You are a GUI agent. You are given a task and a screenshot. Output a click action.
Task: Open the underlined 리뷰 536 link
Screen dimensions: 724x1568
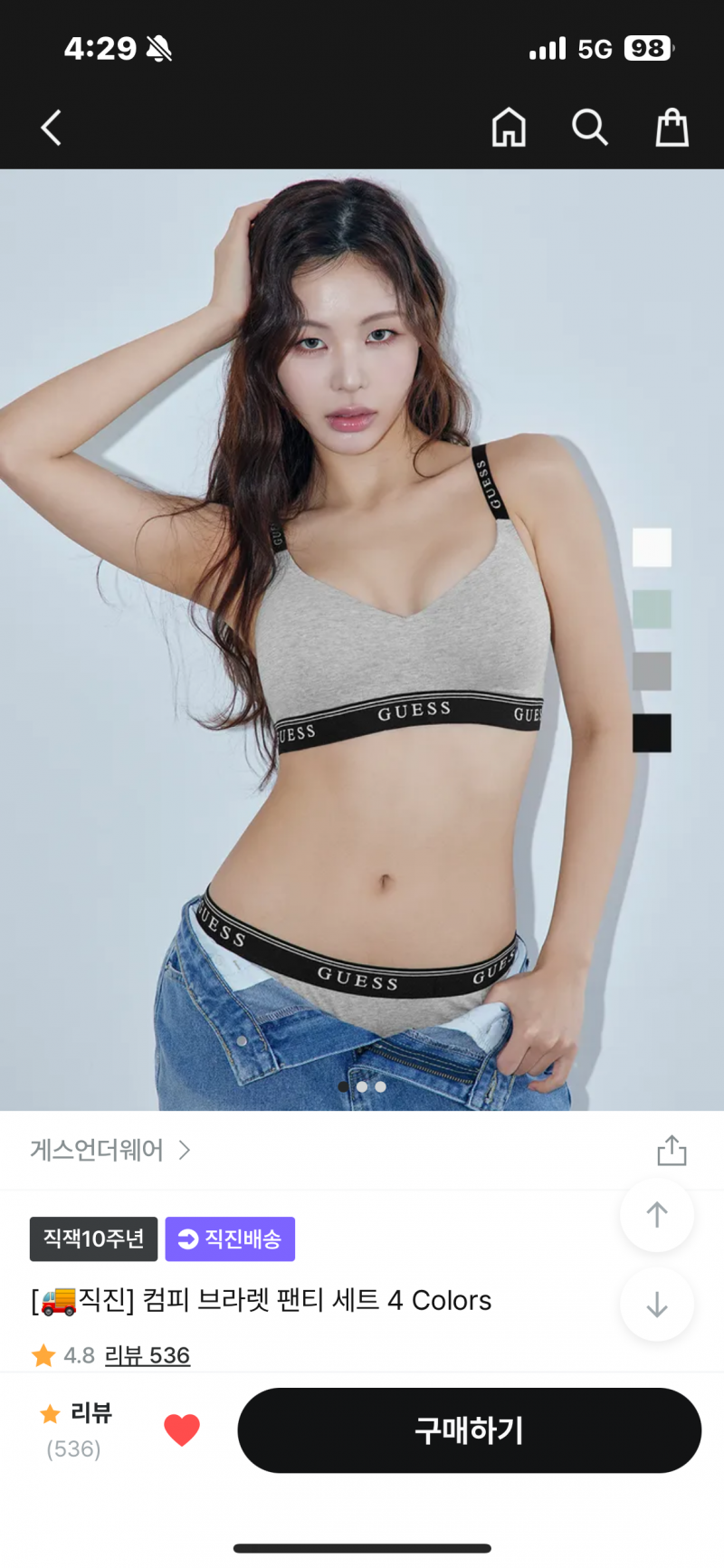(x=148, y=1355)
